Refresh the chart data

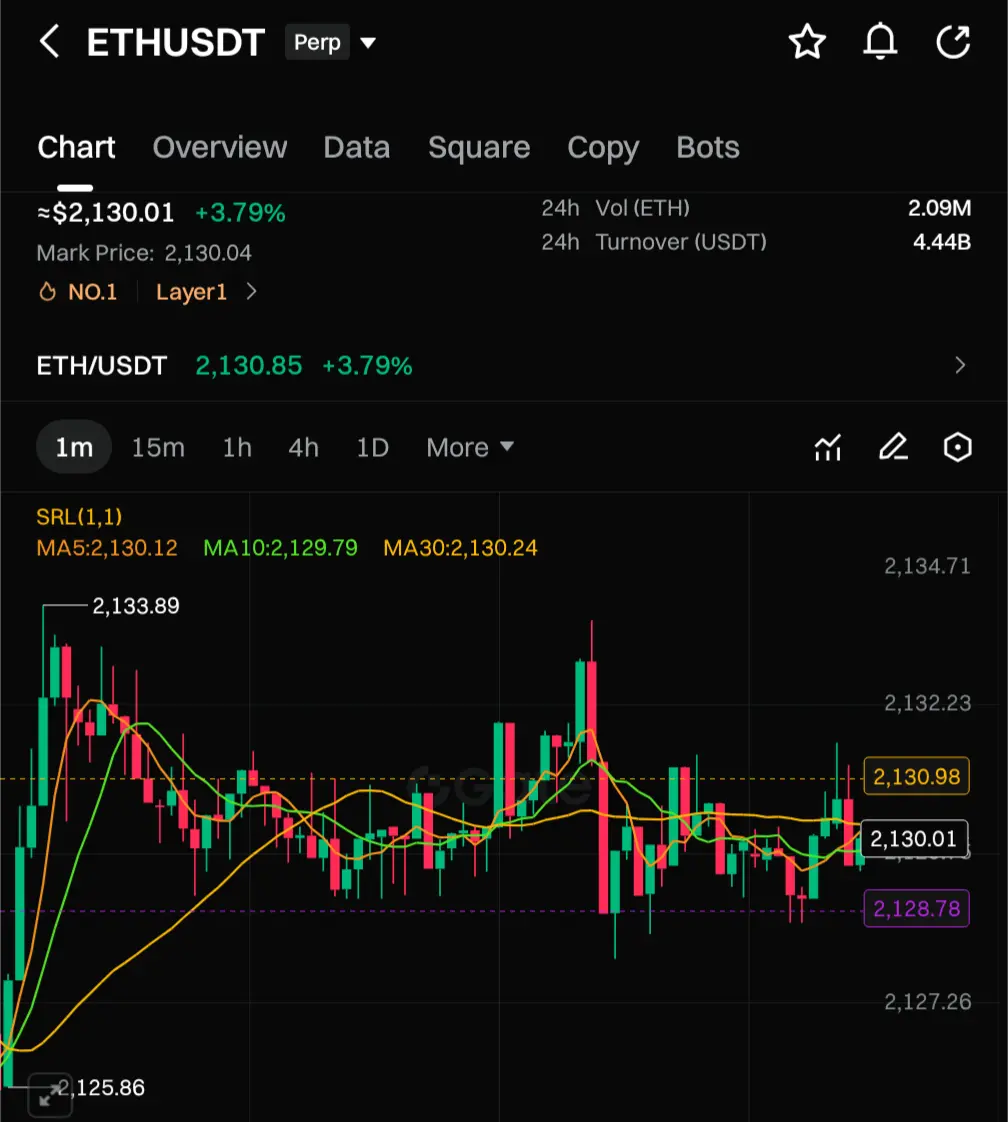pos(953,42)
